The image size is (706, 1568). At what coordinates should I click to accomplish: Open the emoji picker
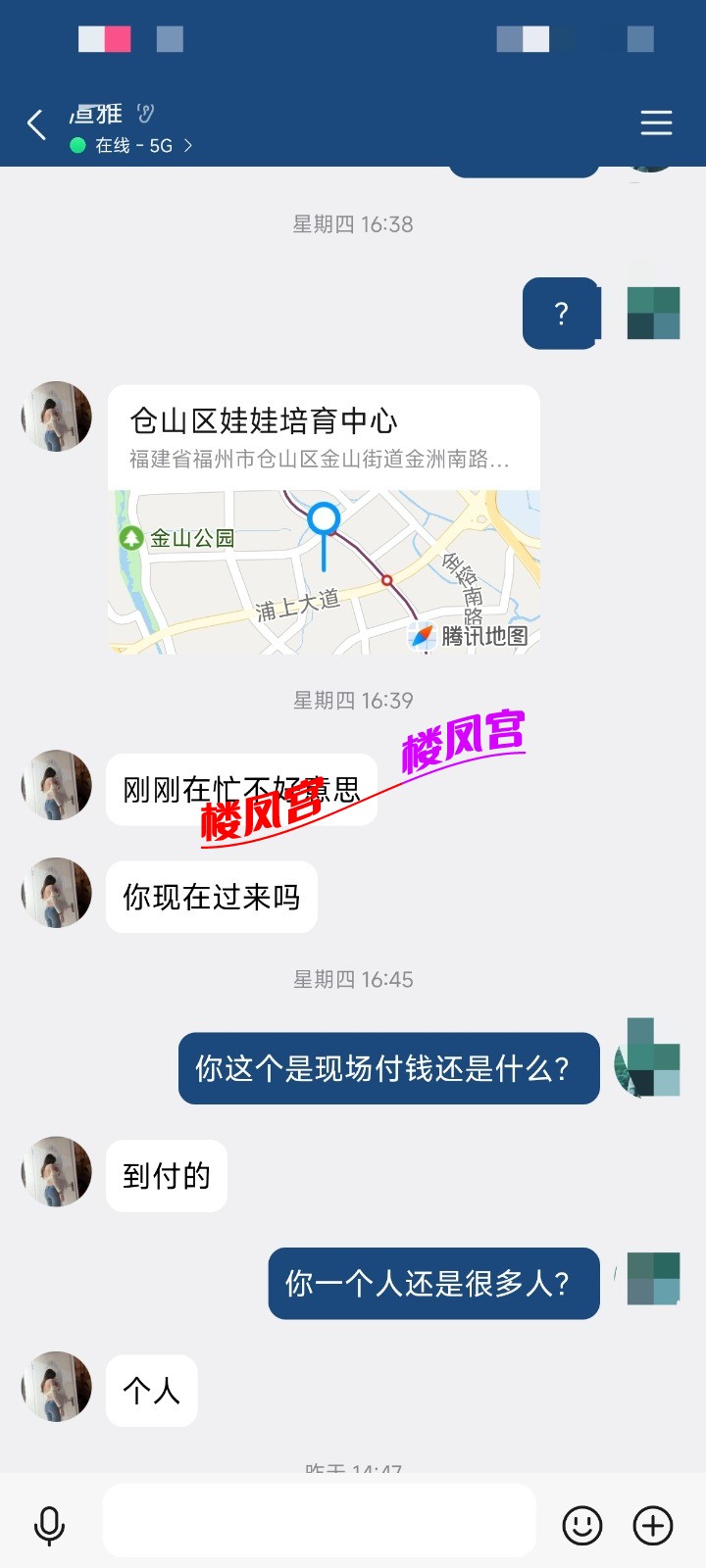(x=581, y=1526)
